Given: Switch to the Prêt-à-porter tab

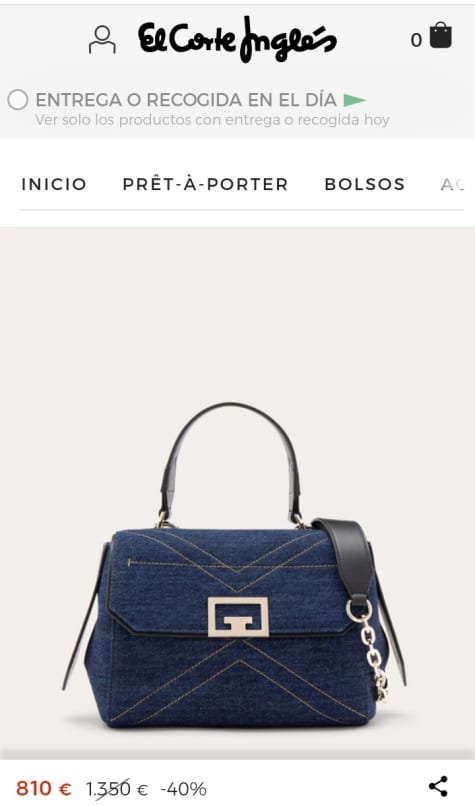Looking at the screenshot, I should (x=205, y=184).
